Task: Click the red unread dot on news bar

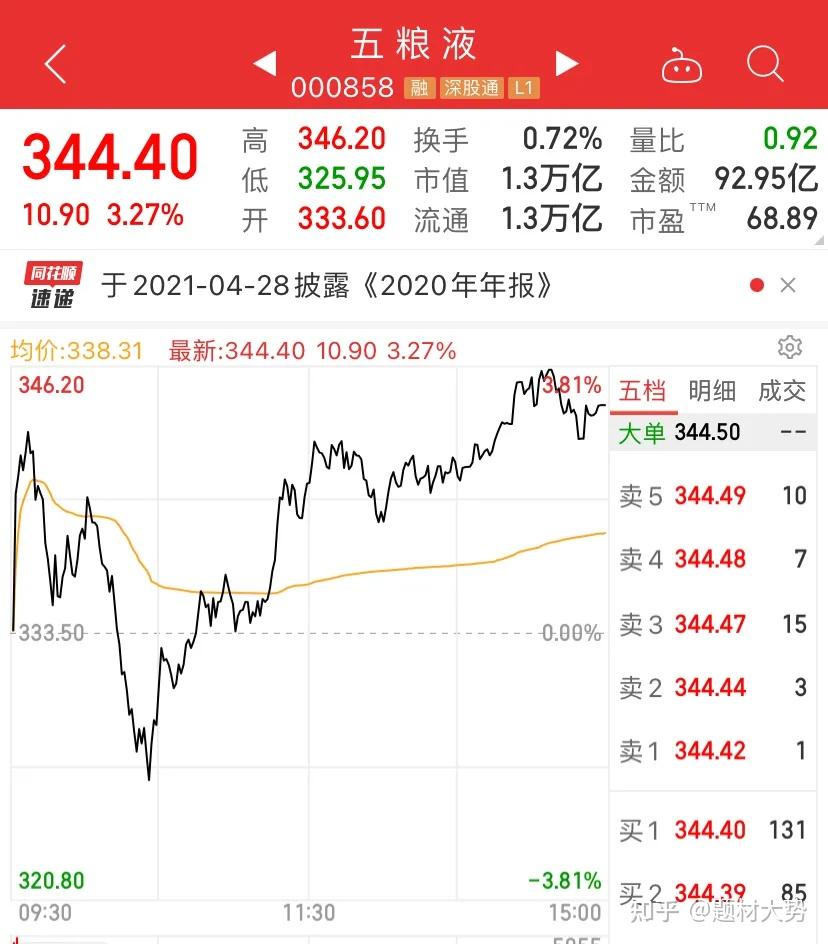Action: pos(757,284)
